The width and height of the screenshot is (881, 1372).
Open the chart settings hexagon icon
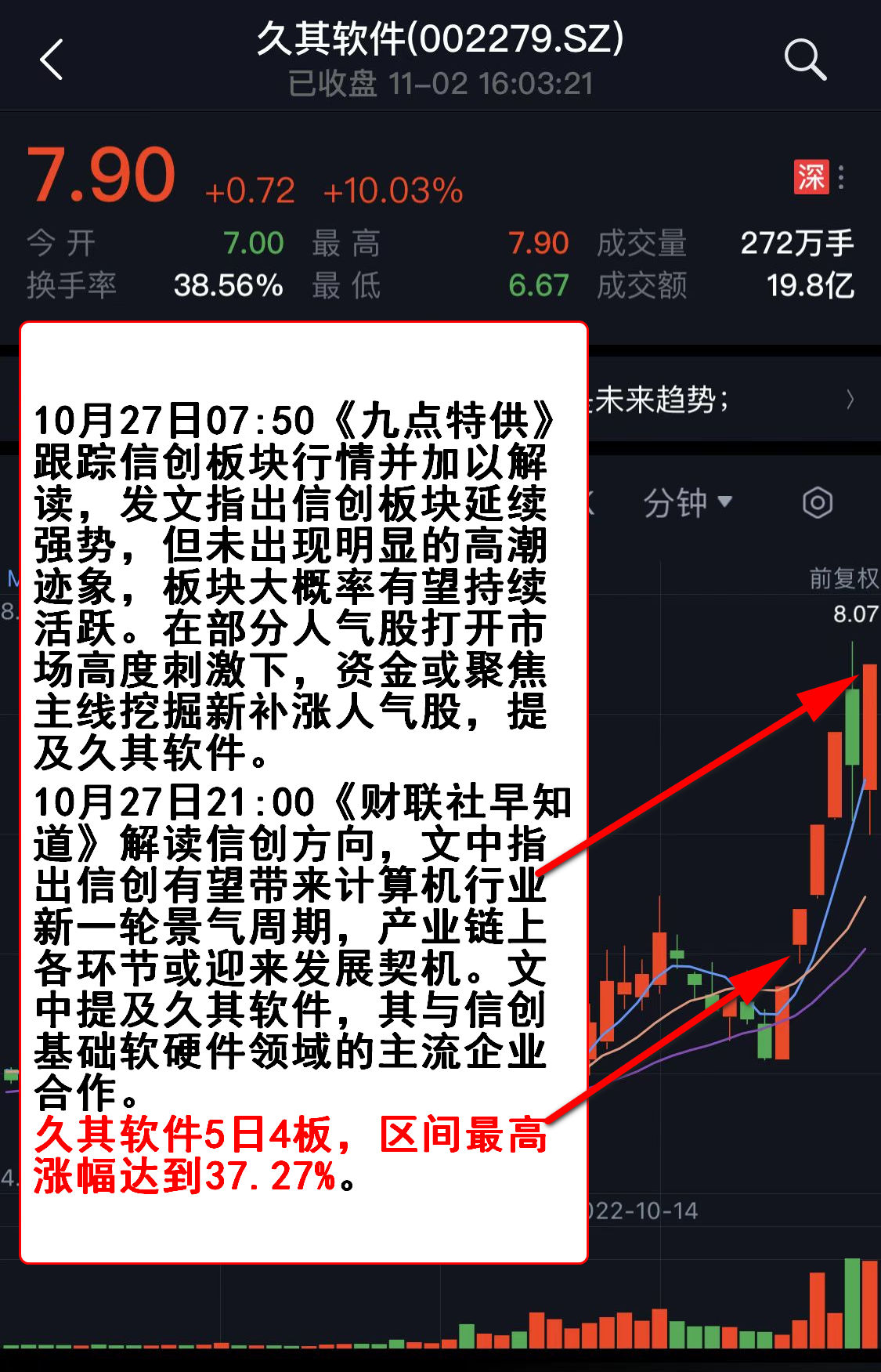tap(818, 502)
